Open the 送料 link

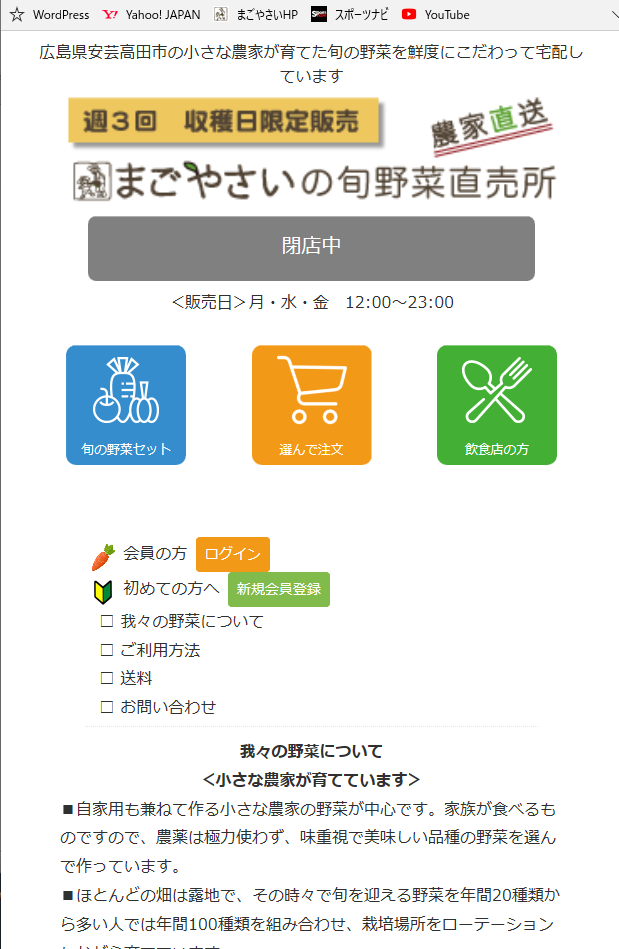click(x=136, y=678)
